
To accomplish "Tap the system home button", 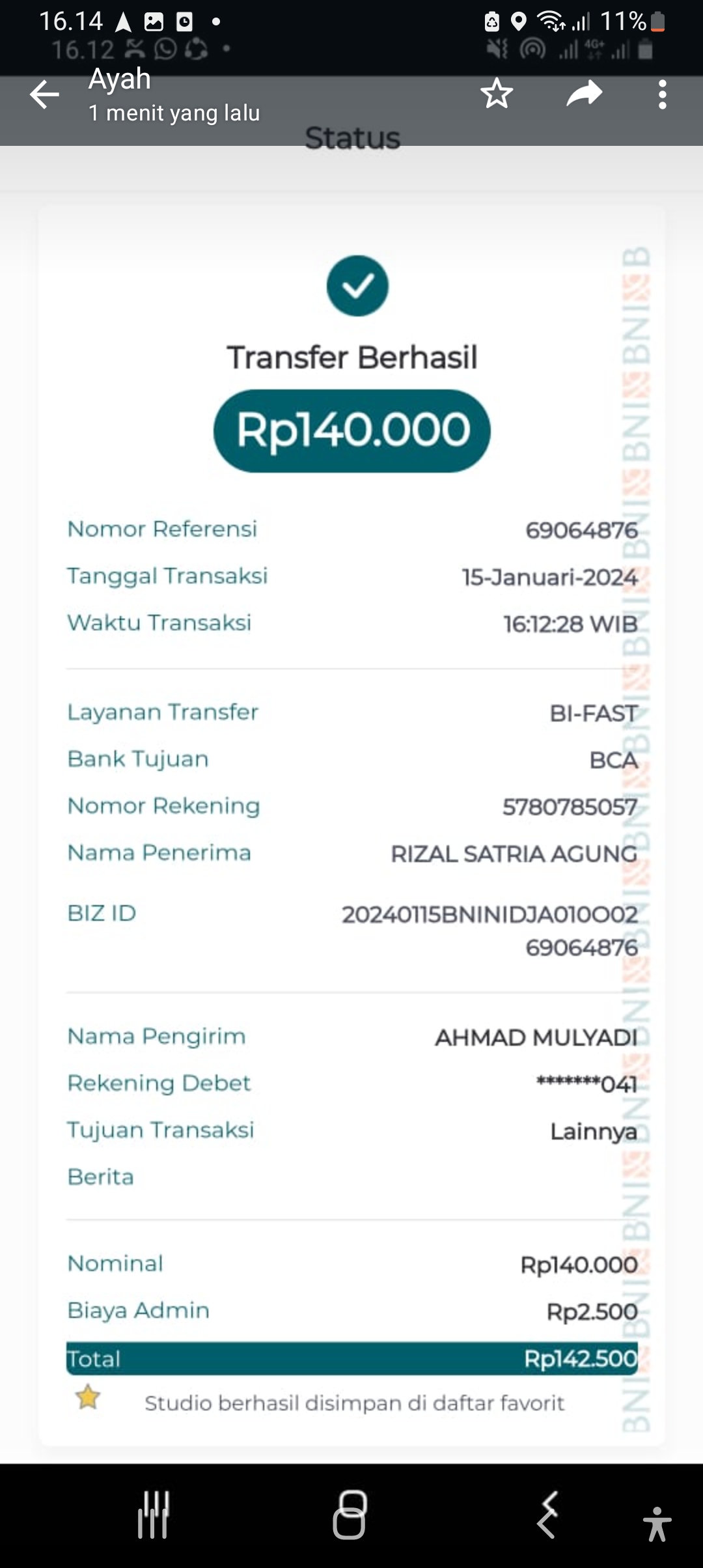I will point(350,1515).
